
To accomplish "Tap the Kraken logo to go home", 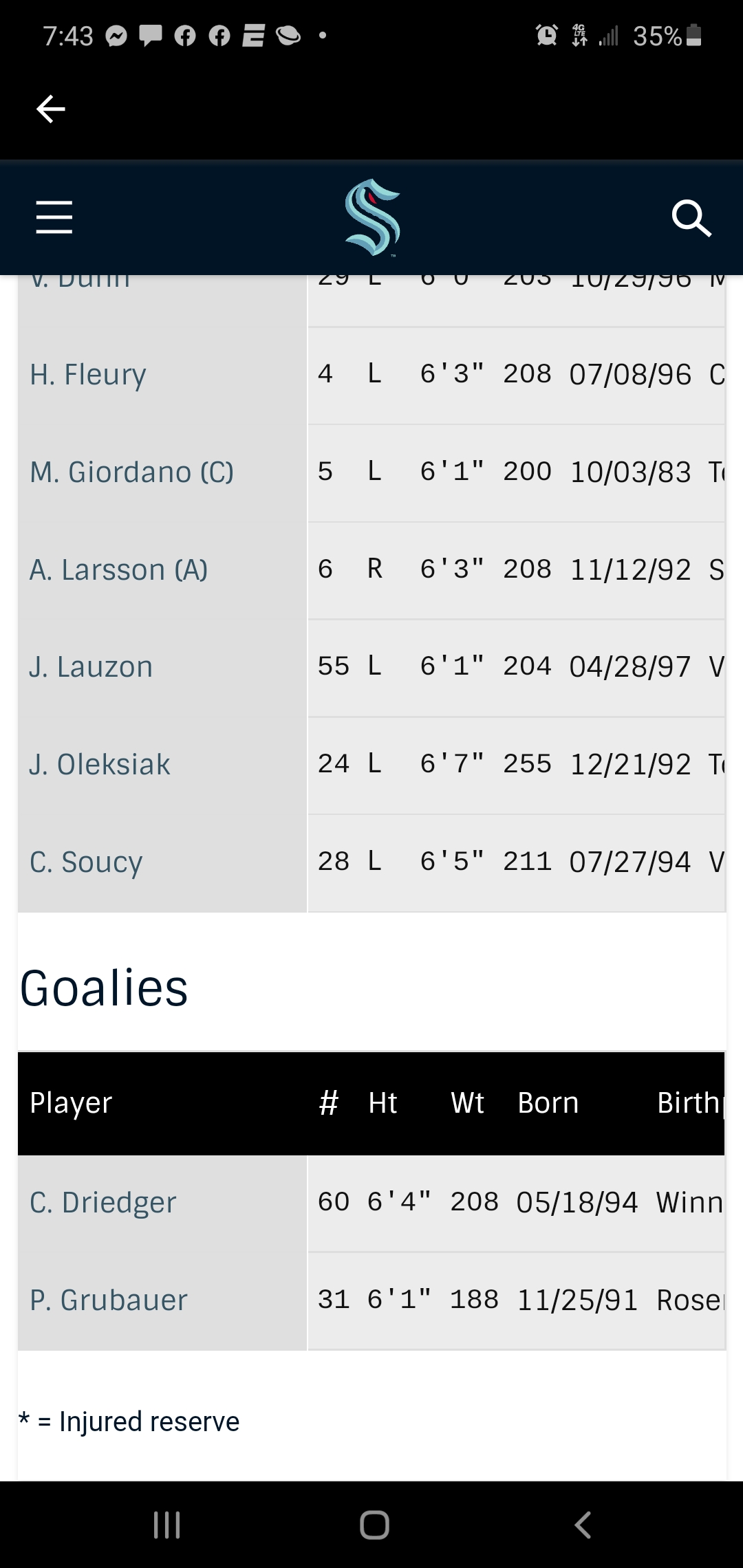I will tap(372, 217).
